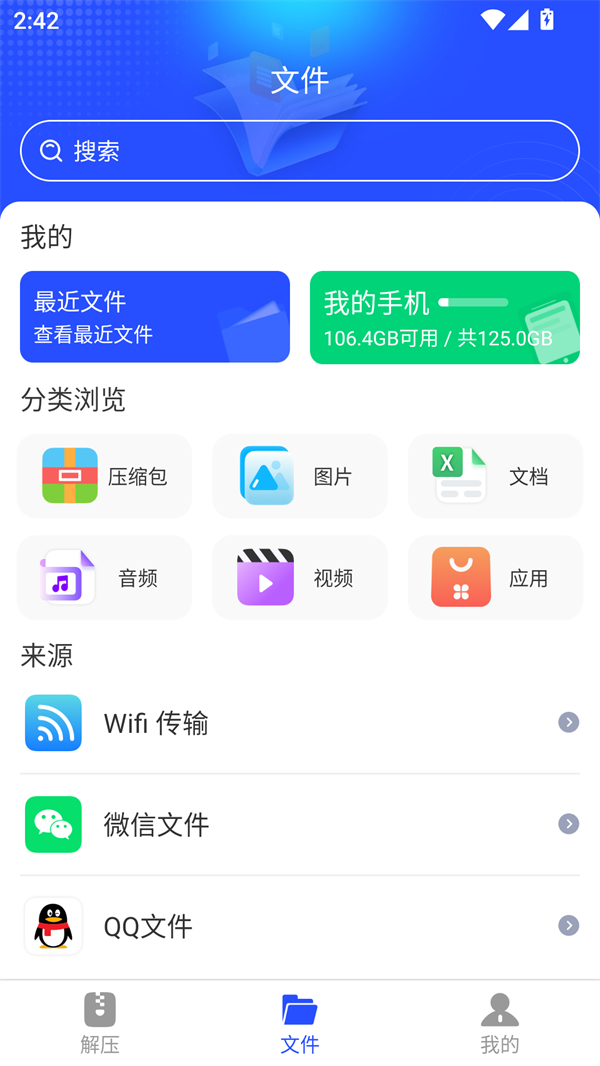Switch to the 解压 tab
This screenshot has width=600, height=1066.
tap(100, 1023)
